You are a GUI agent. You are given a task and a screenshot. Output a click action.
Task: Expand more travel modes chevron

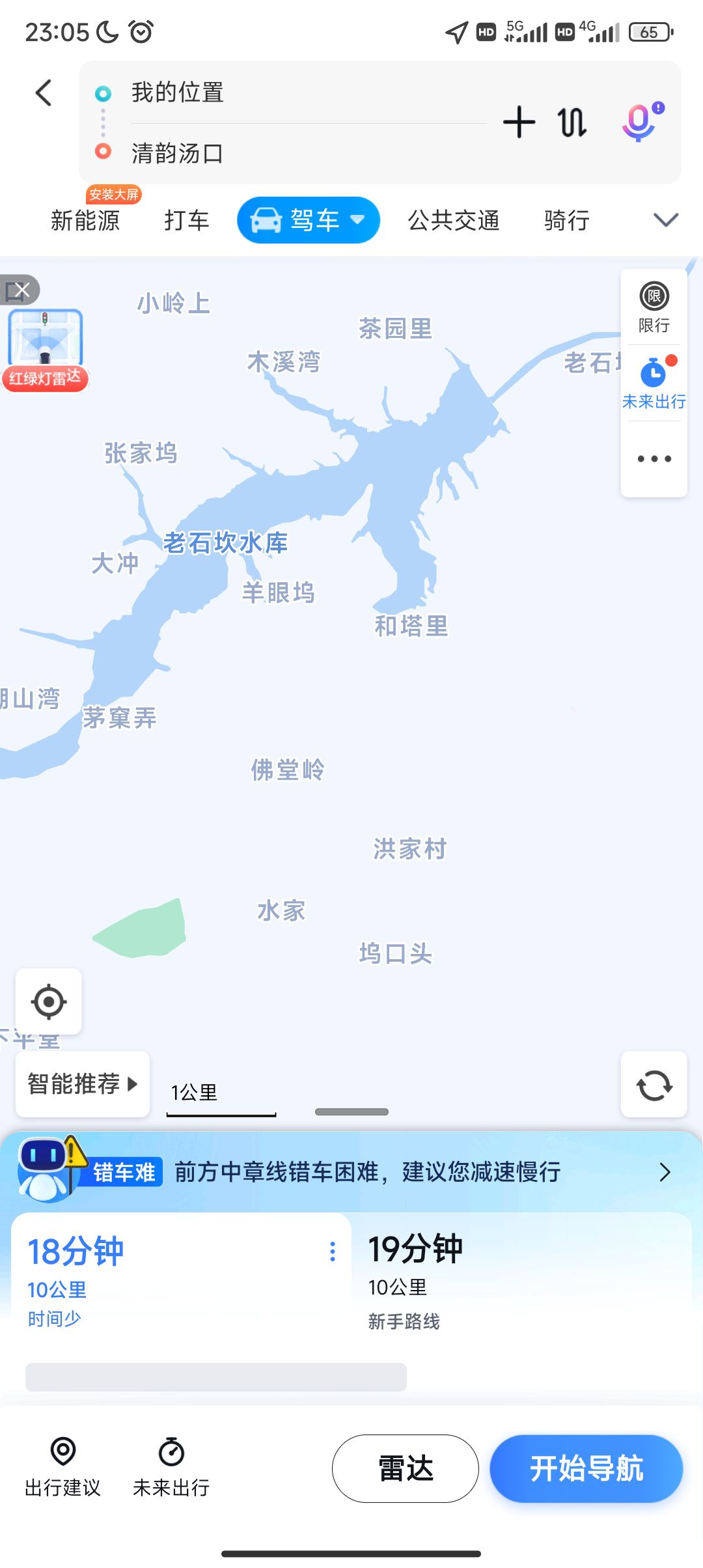665,221
